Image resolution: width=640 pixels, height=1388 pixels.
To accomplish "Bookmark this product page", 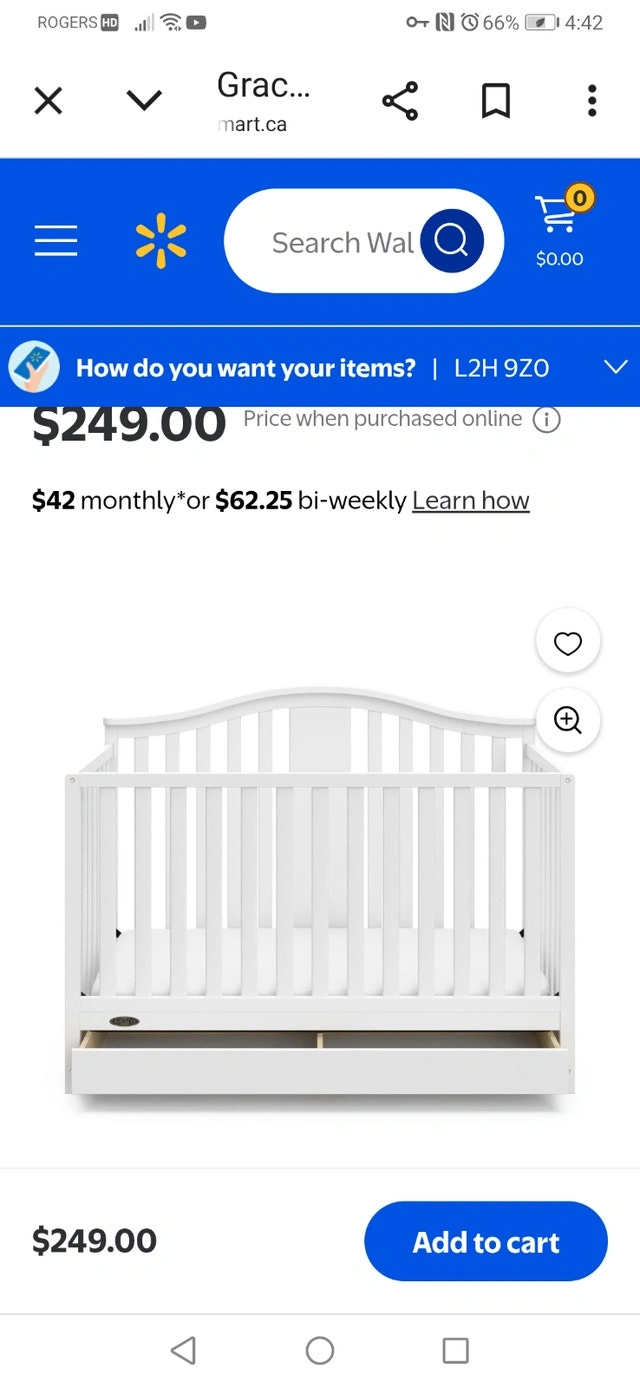I will [496, 101].
